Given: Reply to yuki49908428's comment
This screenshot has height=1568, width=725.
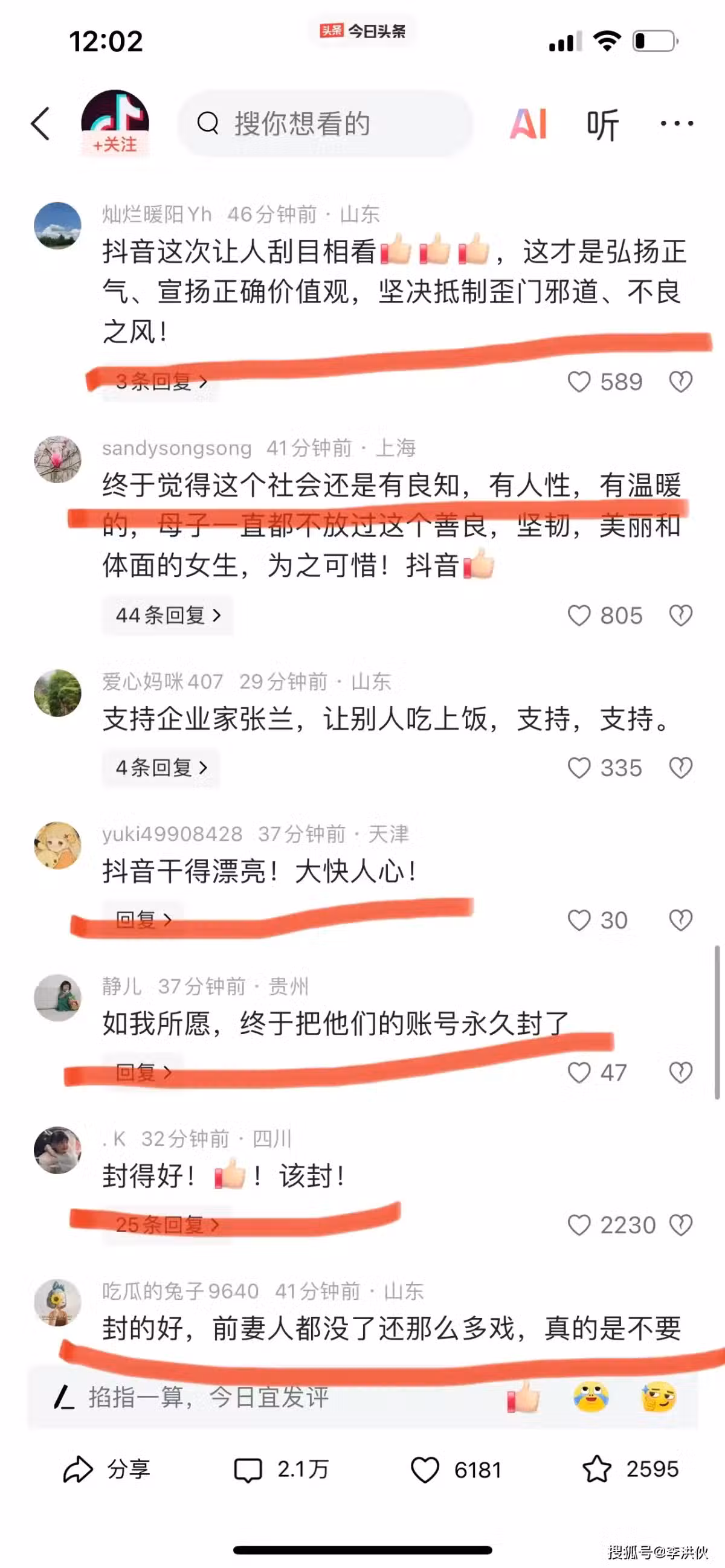Looking at the screenshot, I should click(143, 919).
